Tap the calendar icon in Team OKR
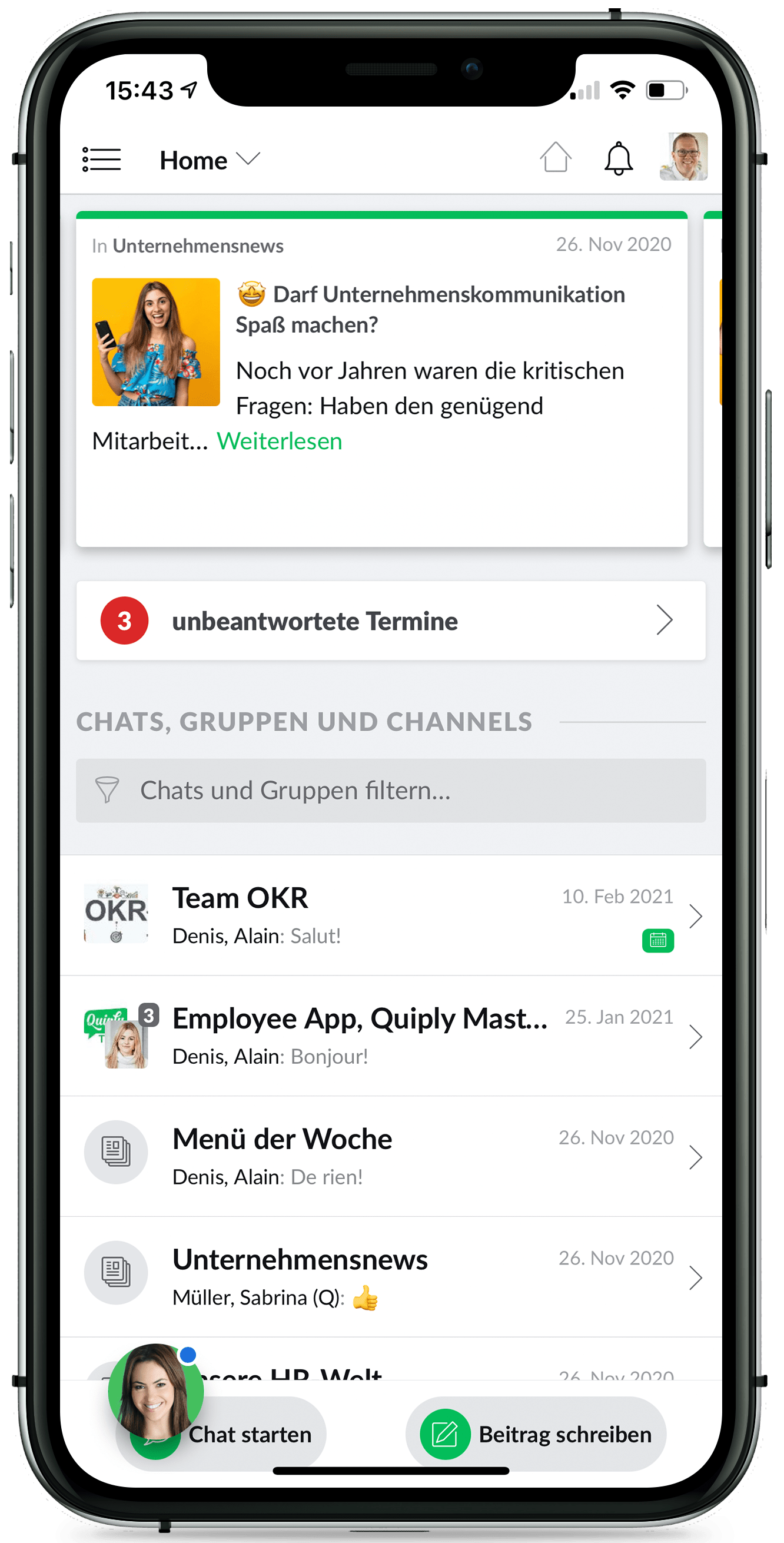This screenshot has width=784, height=1543. click(x=657, y=940)
